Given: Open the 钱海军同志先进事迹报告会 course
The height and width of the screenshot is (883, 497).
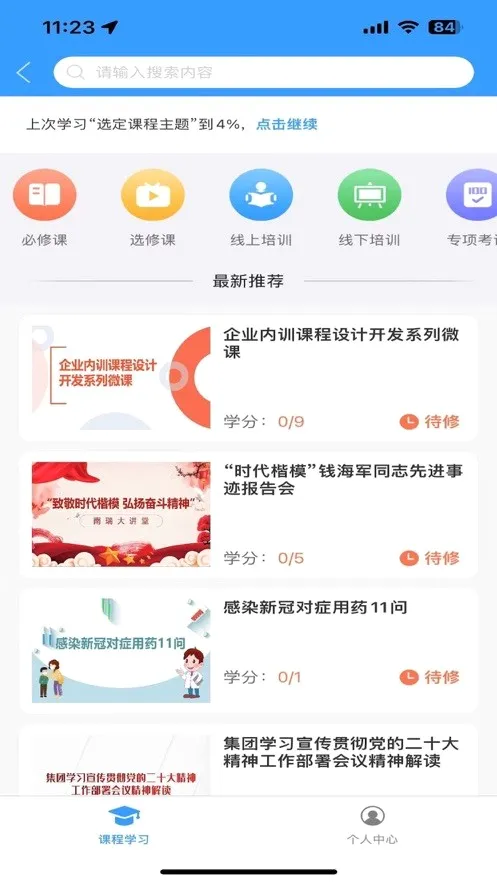Looking at the screenshot, I should pos(248,515).
